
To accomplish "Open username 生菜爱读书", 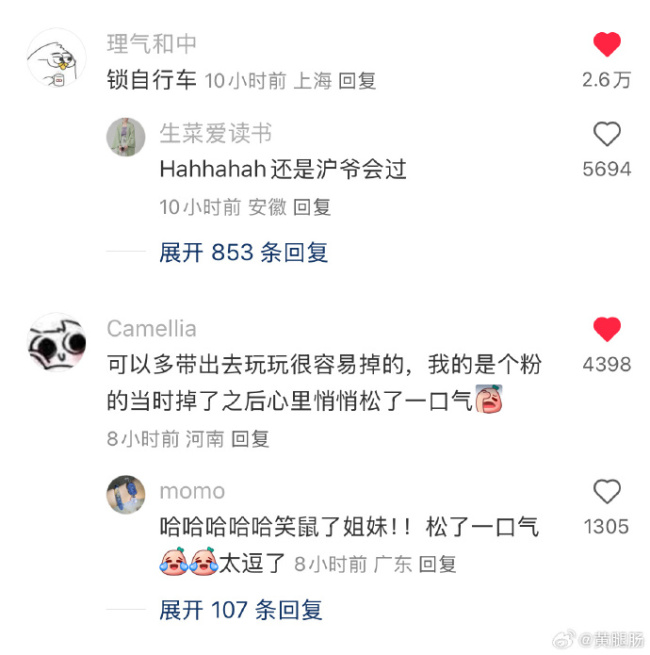I will [215, 134].
